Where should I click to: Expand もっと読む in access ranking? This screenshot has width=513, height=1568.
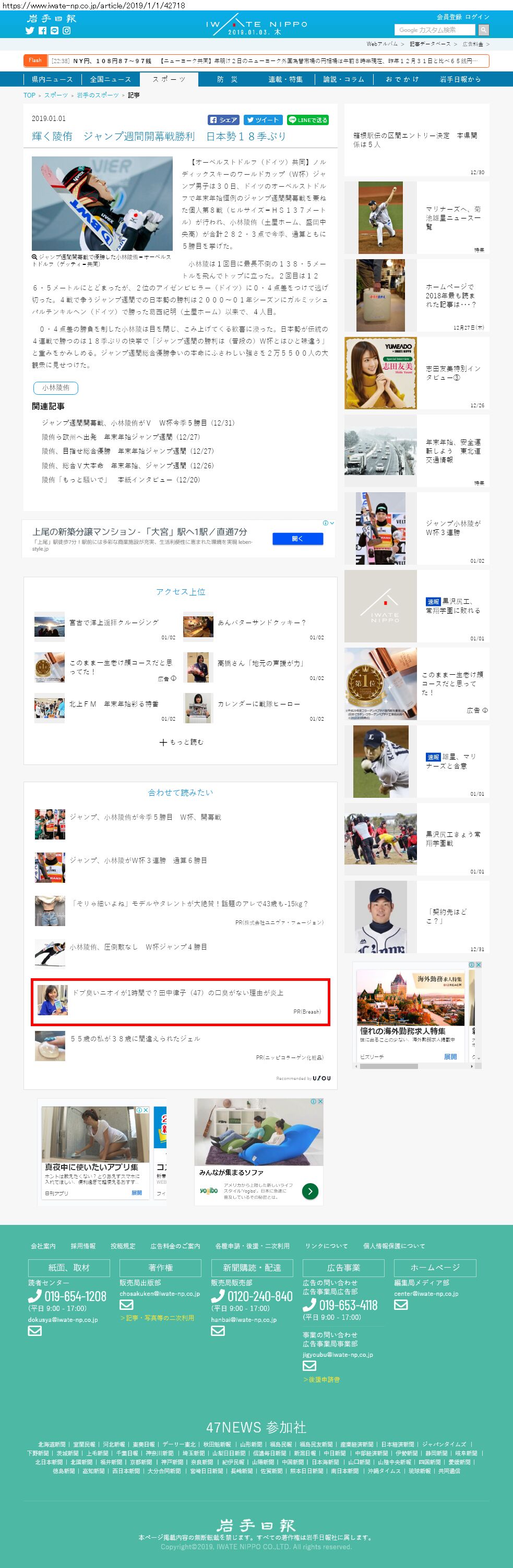click(181, 742)
